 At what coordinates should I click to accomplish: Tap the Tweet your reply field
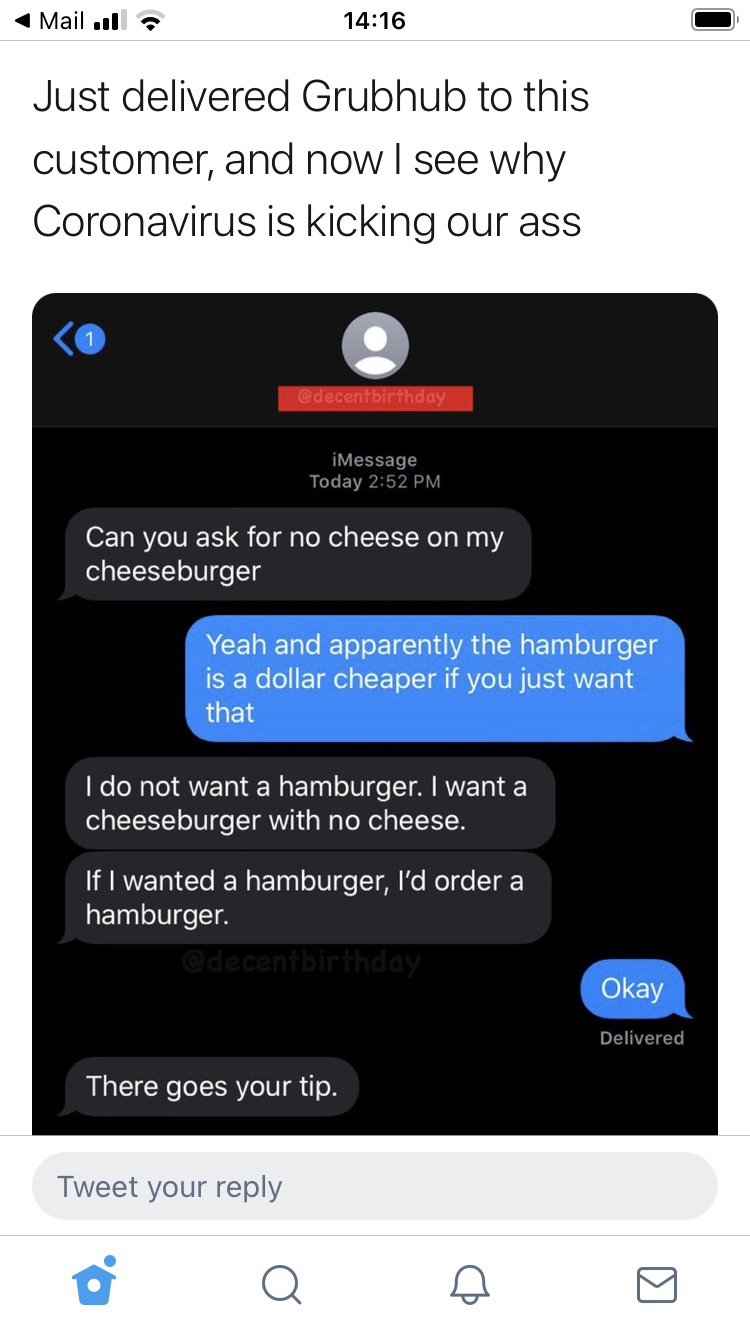click(x=375, y=1186)
